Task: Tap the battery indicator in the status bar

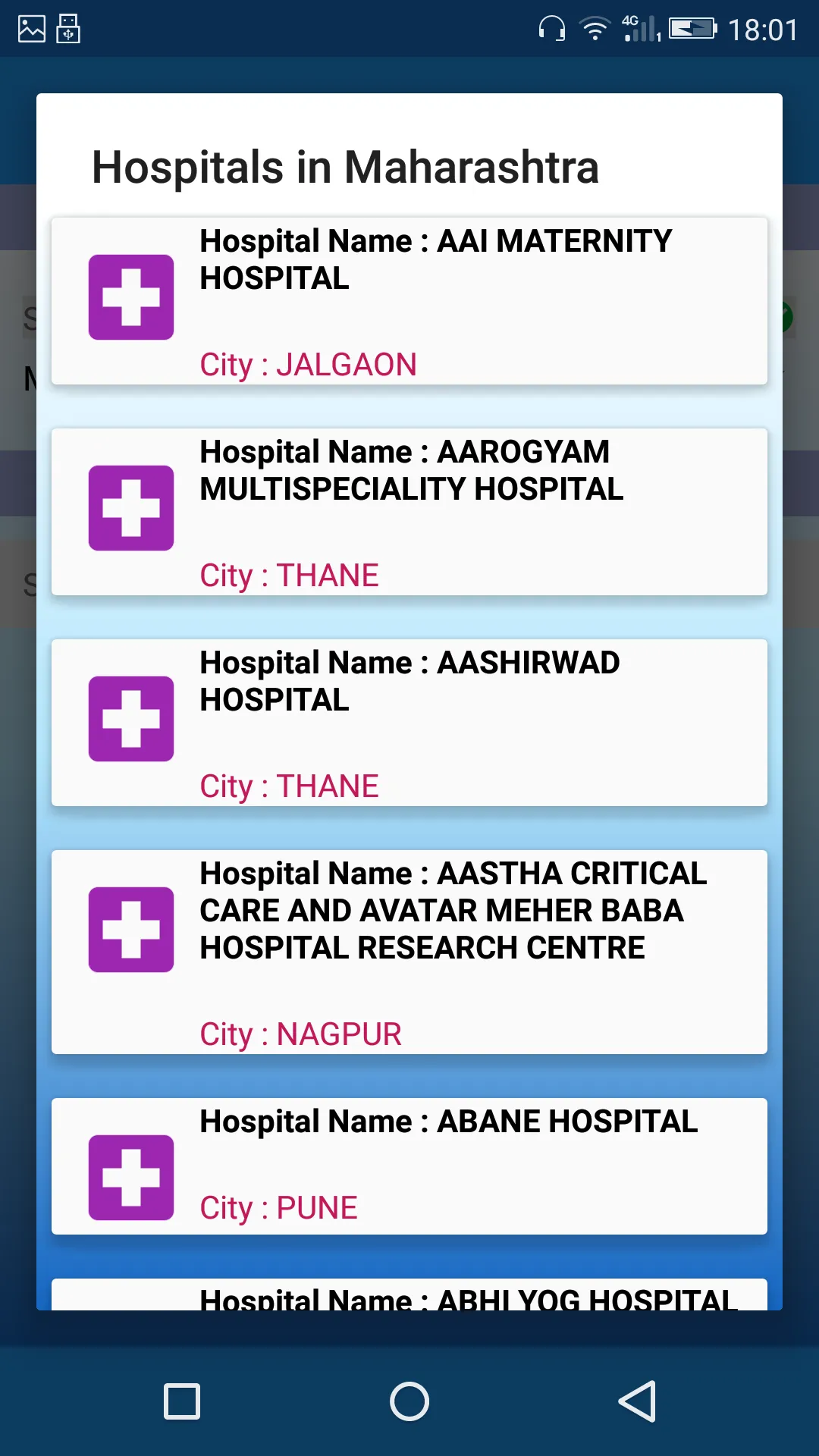Action: pyautogui.click(x=691, y=29)
